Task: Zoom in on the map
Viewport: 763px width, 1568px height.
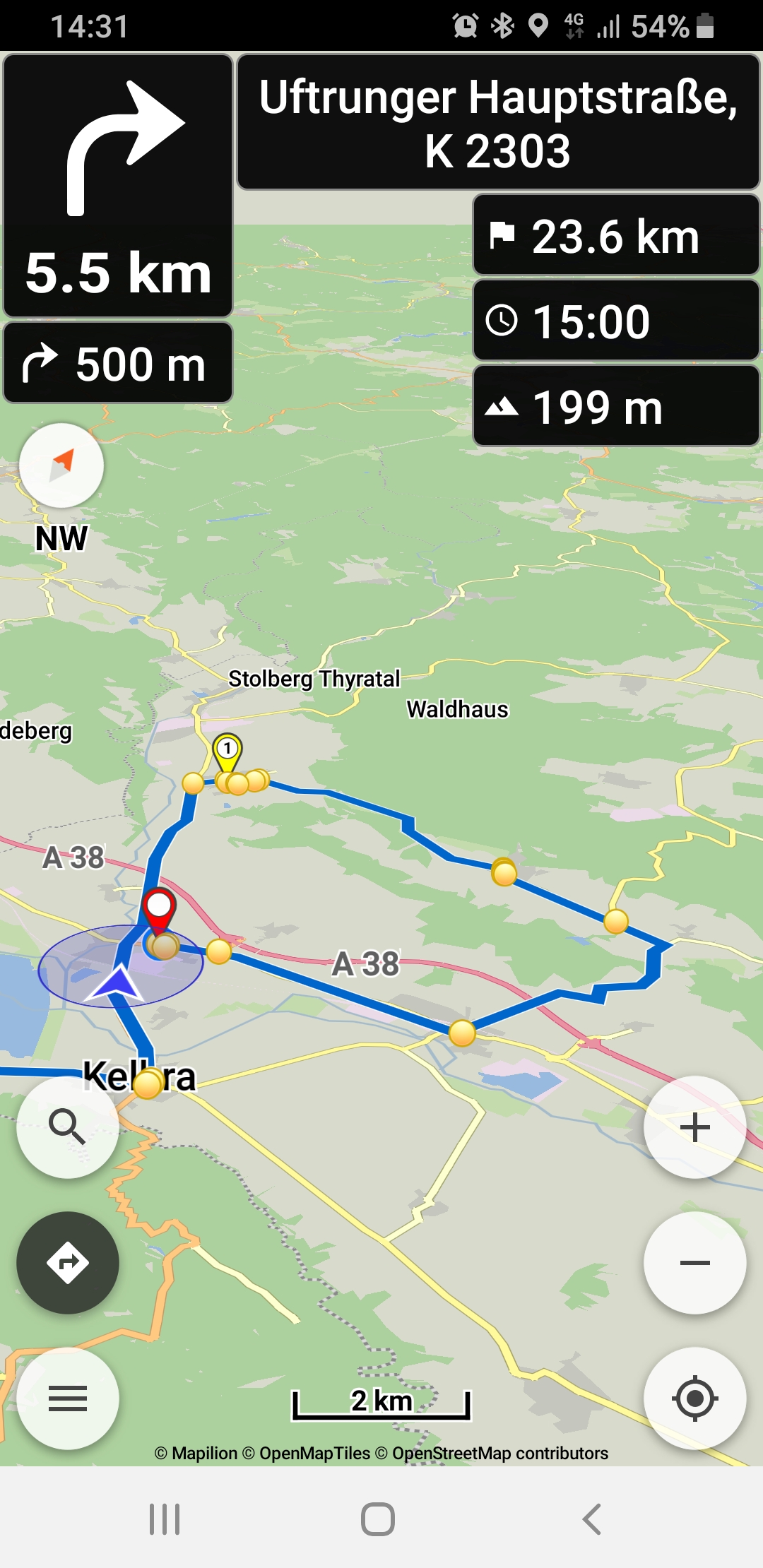Action: pyautogui.click(x=695, y=1127)
